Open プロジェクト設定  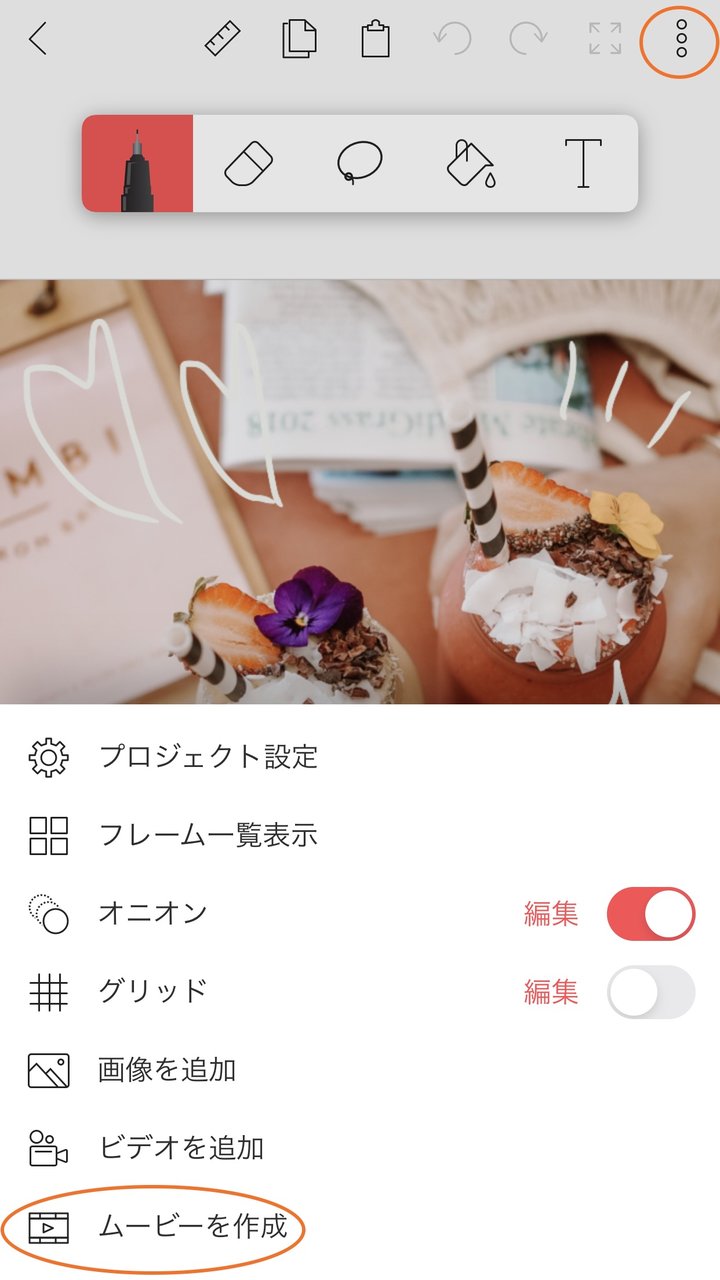click(360, 757)
